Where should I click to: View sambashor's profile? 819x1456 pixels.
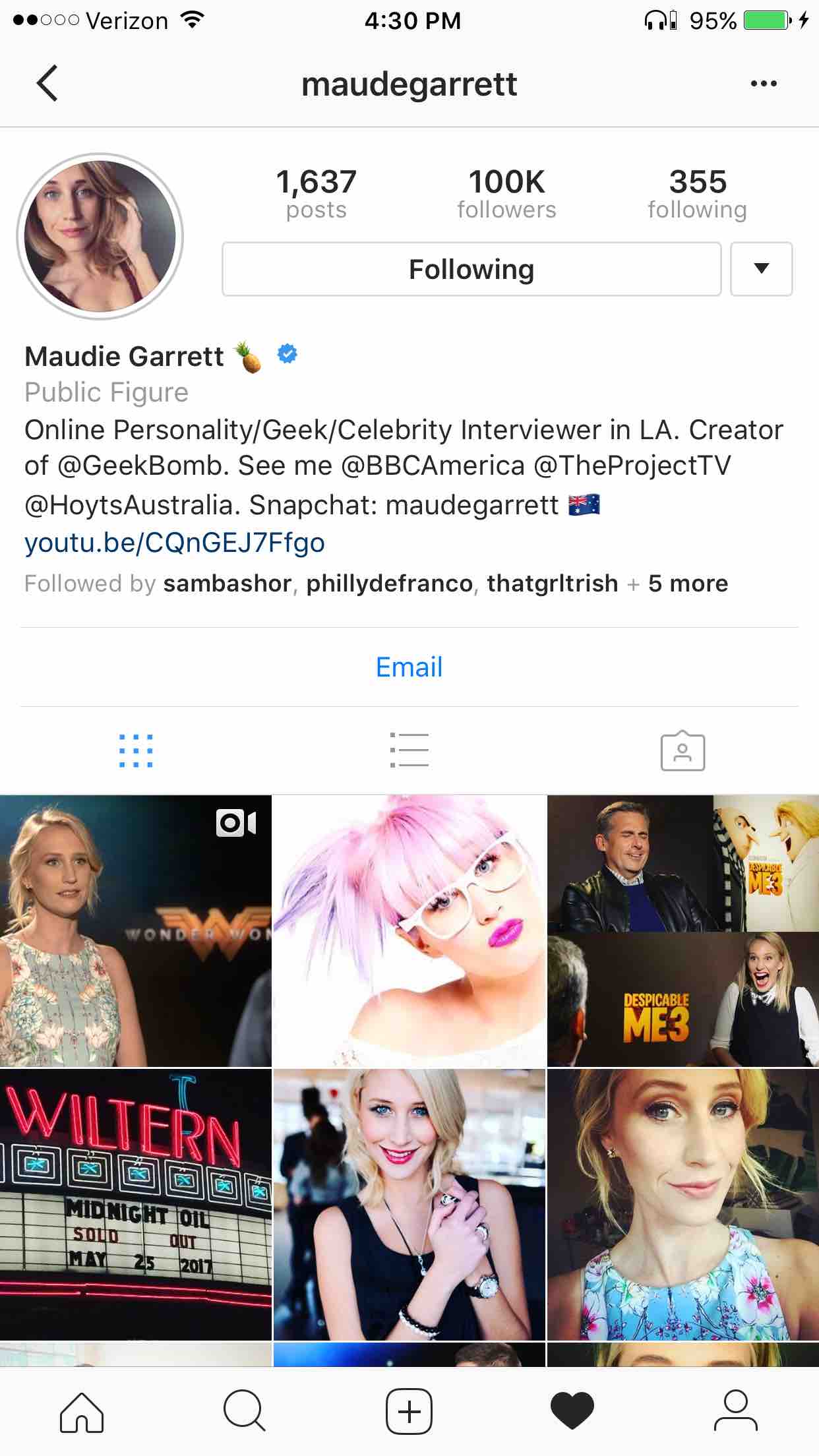coord(228,583)
